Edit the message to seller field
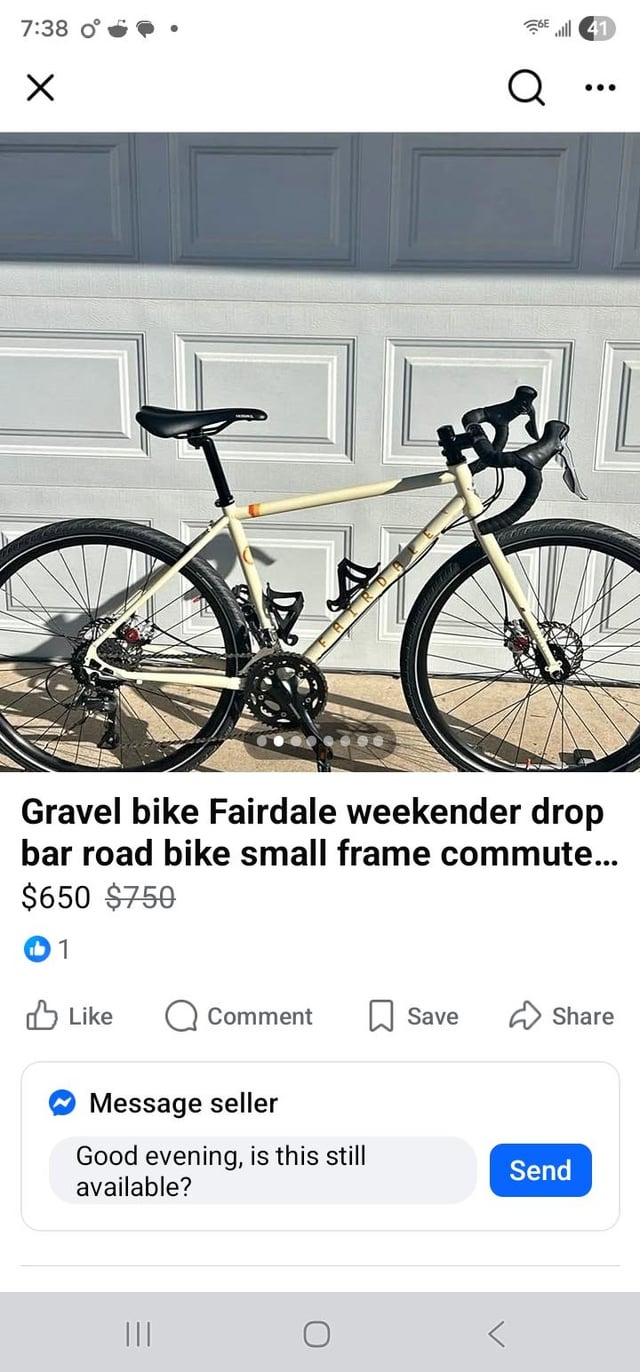 tap(262, 1170)
